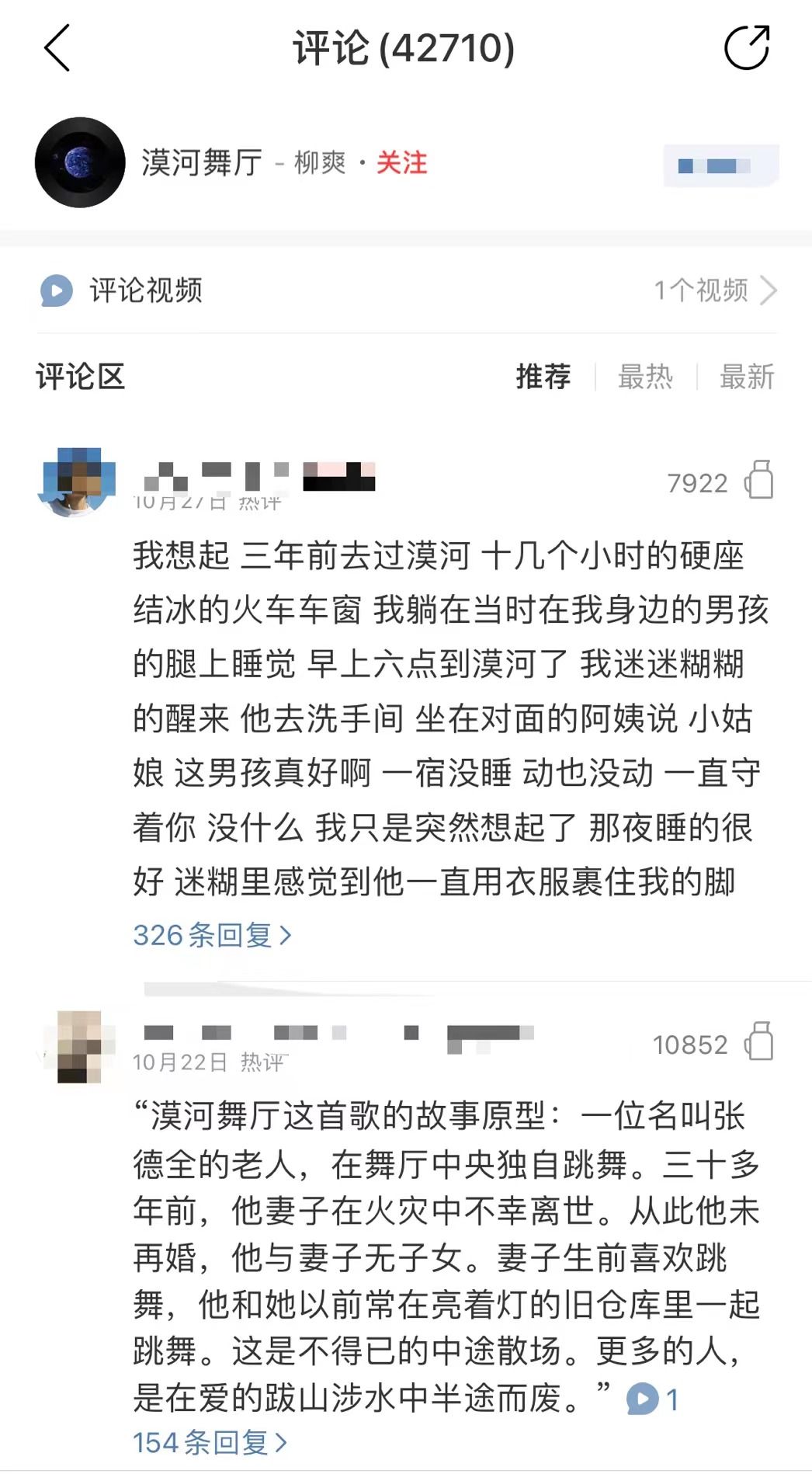Viewport: 812px width, 1474px height.
Task: Go back from the comments page
Action: (x=57, y=48)
